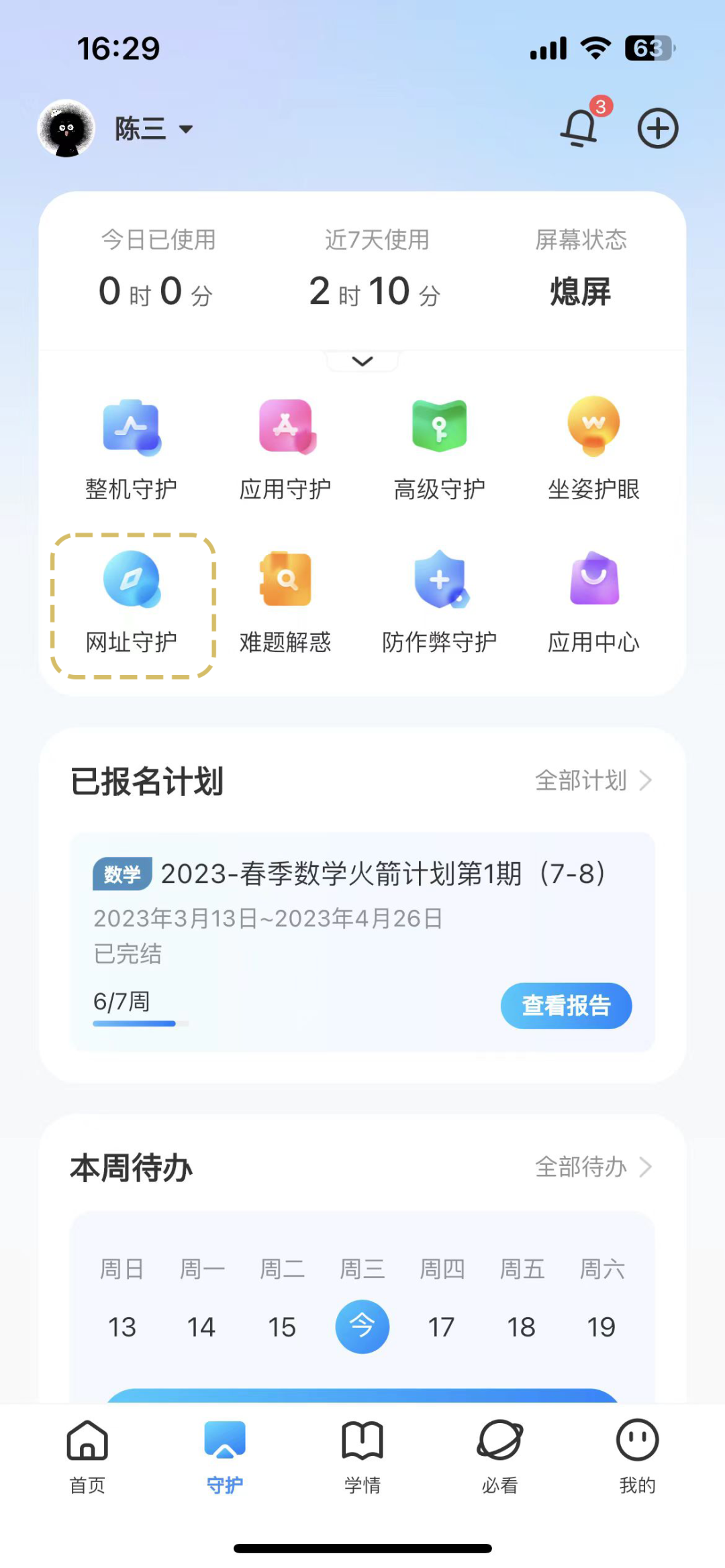
Task: Open the account switcher next to 陈三
Action: [186, 129]
